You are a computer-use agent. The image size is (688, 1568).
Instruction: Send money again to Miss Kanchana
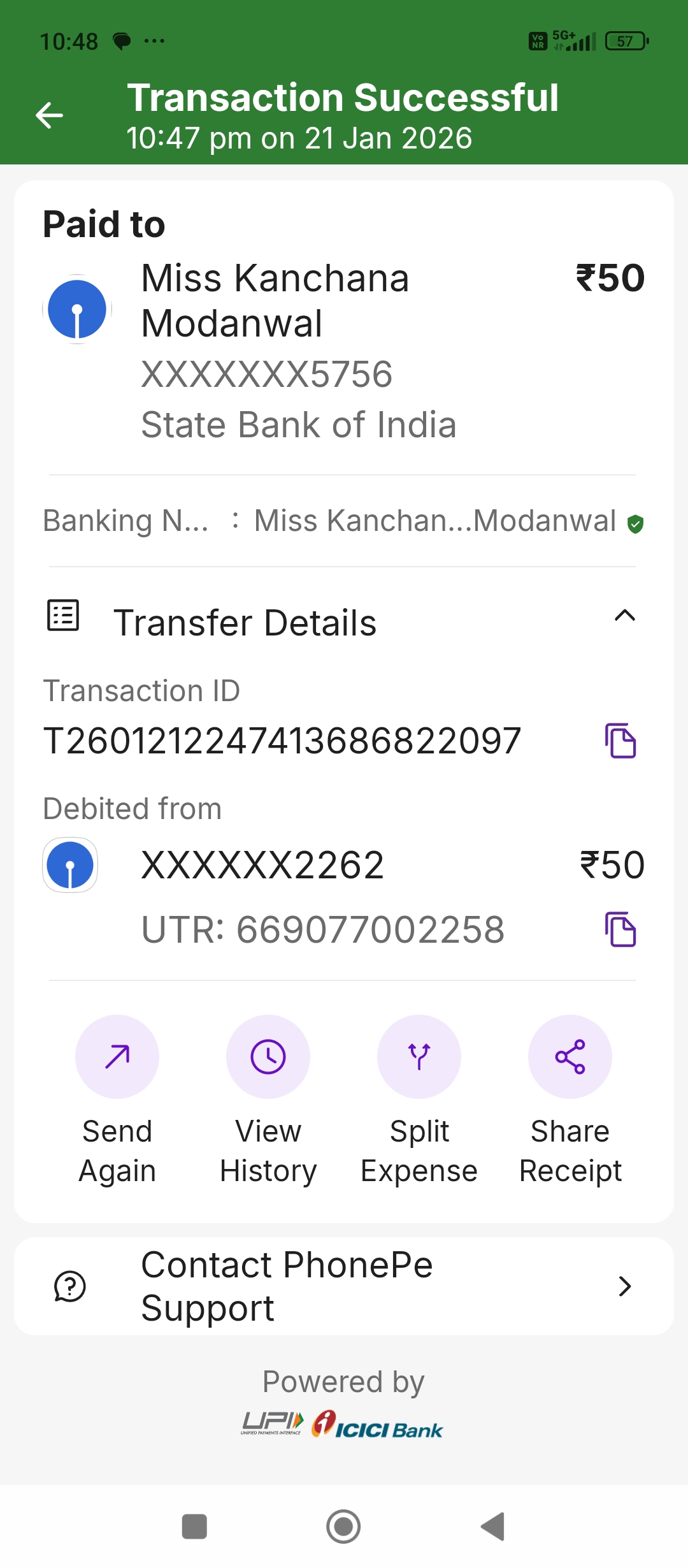pyautogui.click(x=117, y=1057)
